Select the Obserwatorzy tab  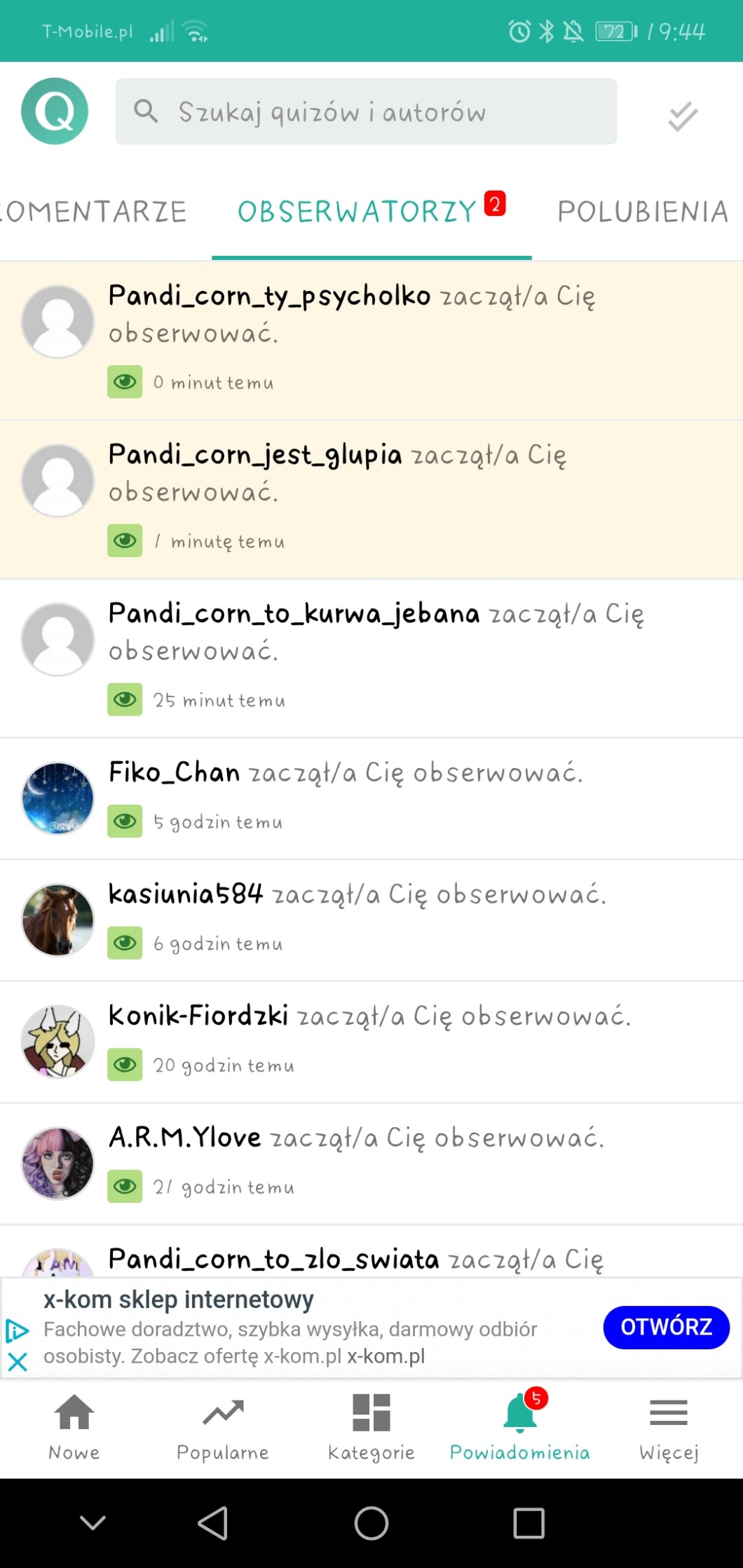[357, 212]
